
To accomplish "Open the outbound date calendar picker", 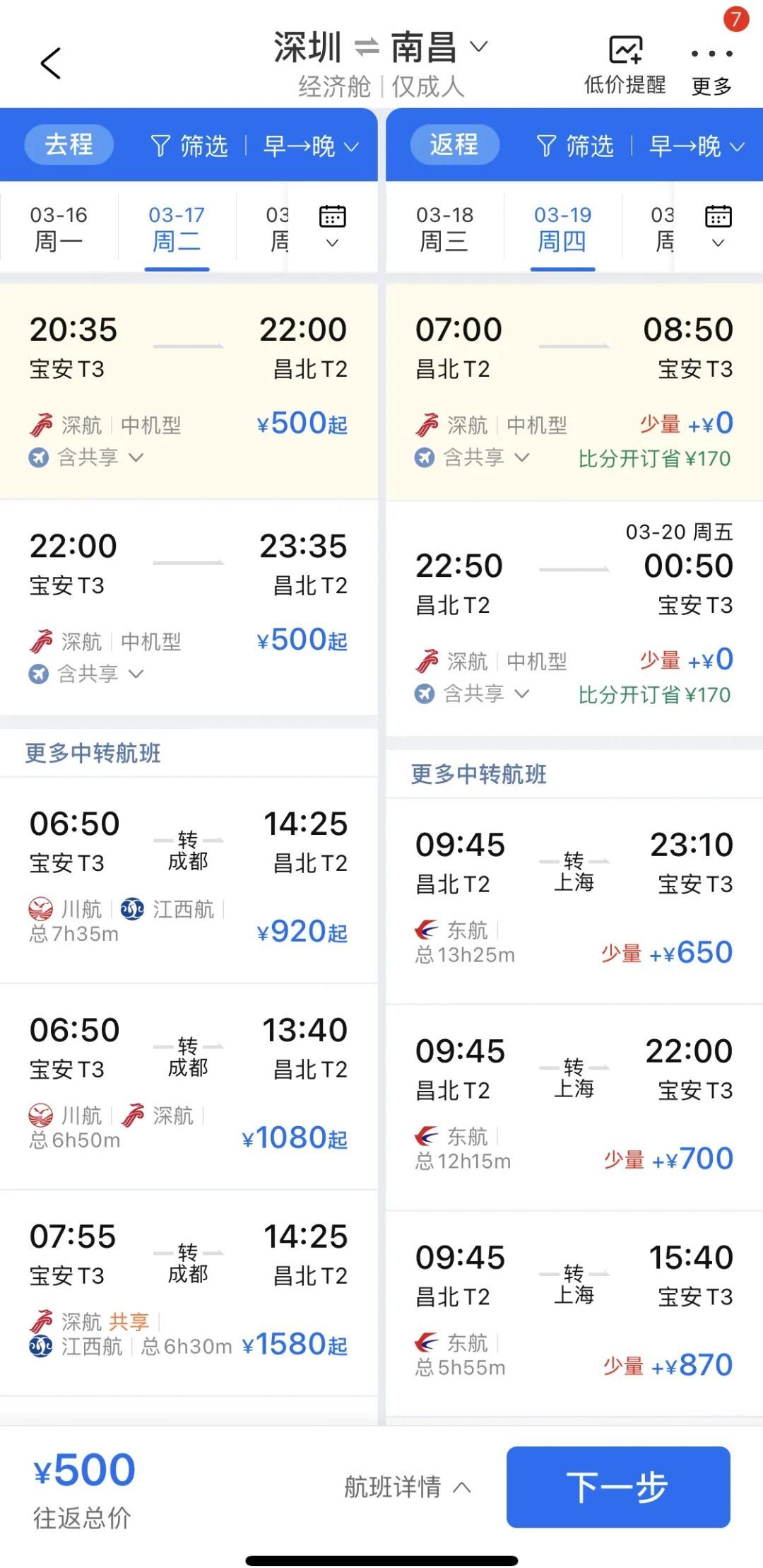I will (x=332, y=226).
